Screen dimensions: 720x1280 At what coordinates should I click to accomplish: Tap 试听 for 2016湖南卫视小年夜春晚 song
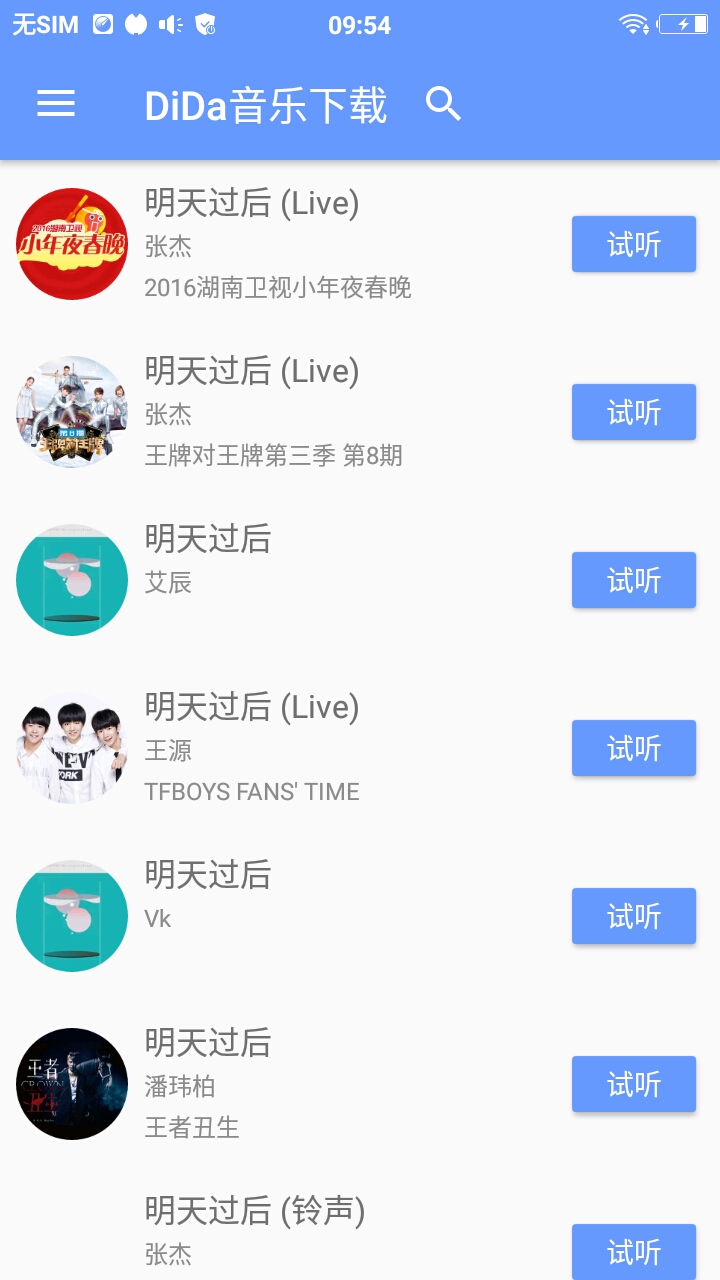click(x=633, y=244)
